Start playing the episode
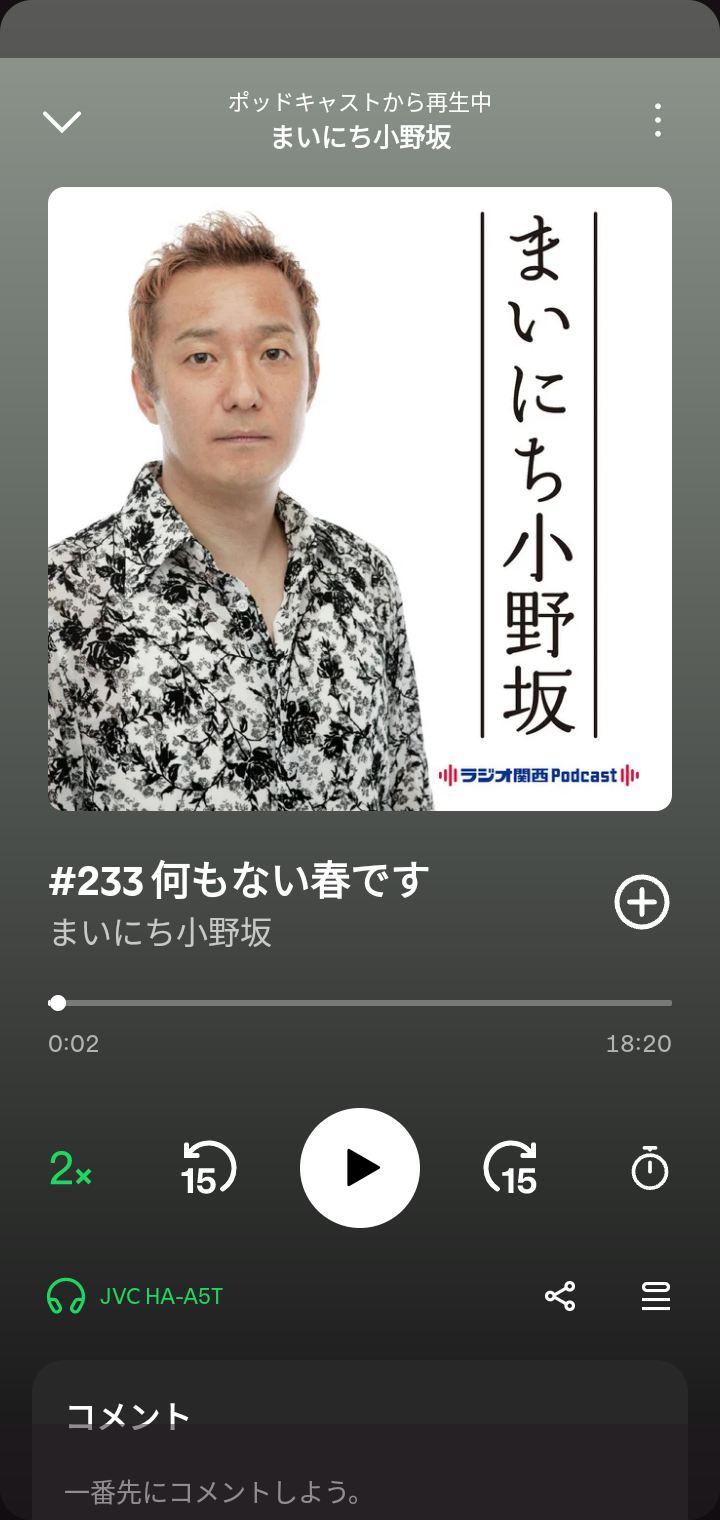 coord(360,1167)
